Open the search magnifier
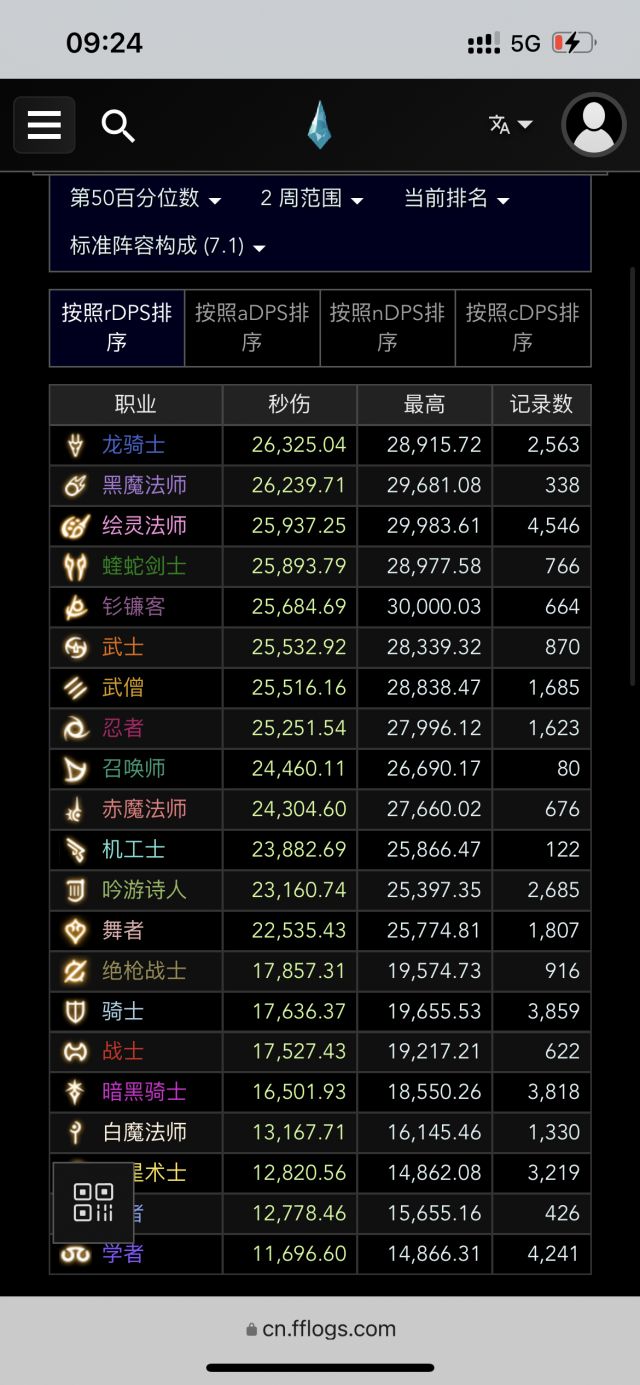The height and width of the screenshot is (1385, 640). coord(118,126)
